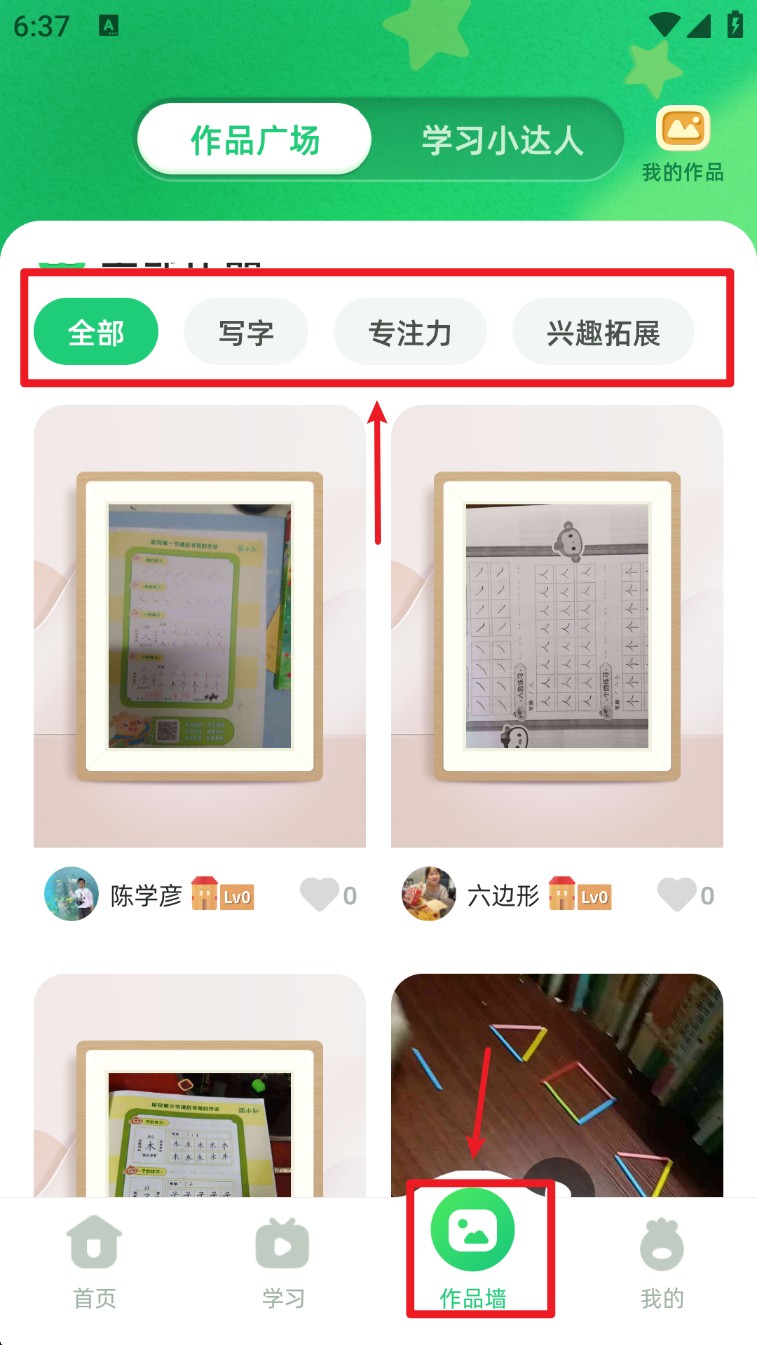Filter works by 专注力
This screenshot has width=757, height=1345.
tap(410, 332)
